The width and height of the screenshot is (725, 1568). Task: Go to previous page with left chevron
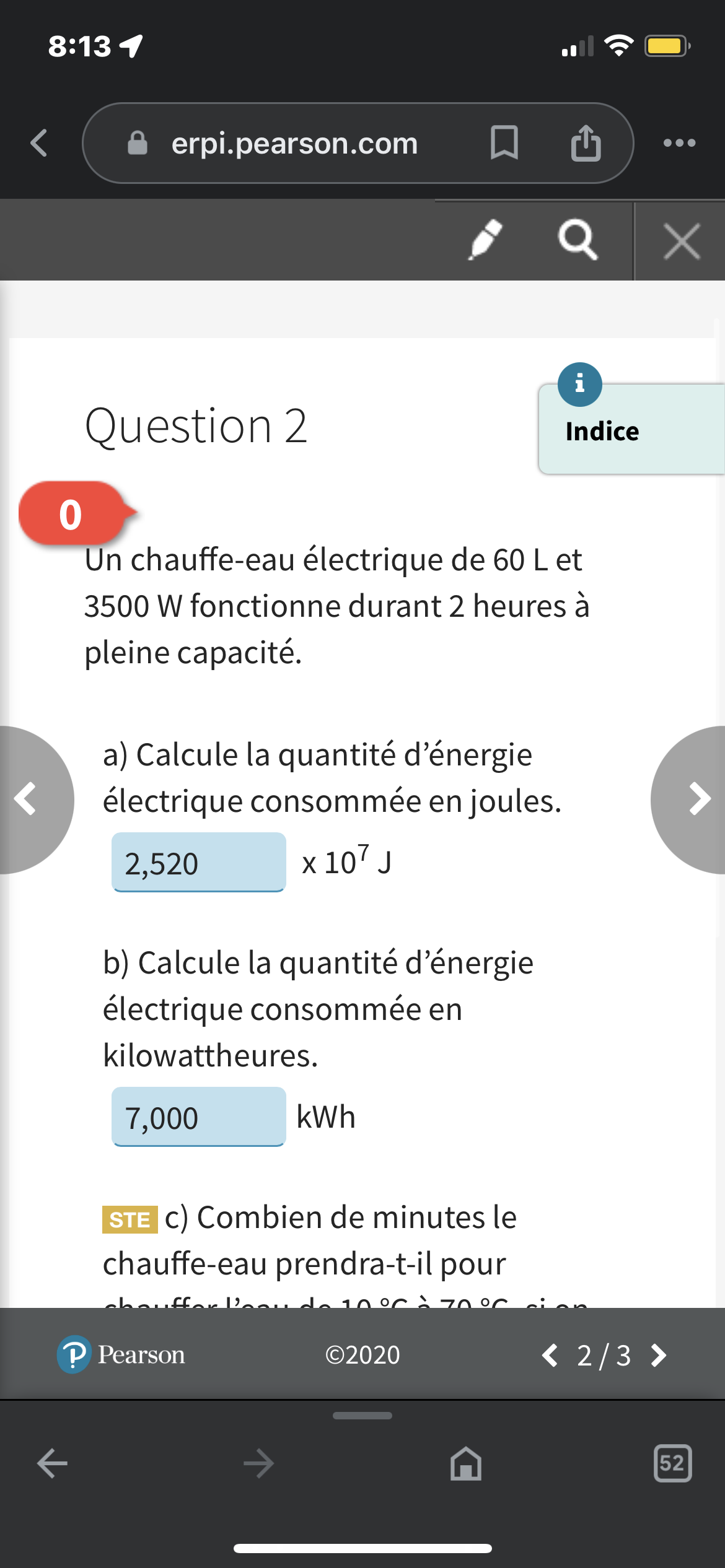[26, 799]
